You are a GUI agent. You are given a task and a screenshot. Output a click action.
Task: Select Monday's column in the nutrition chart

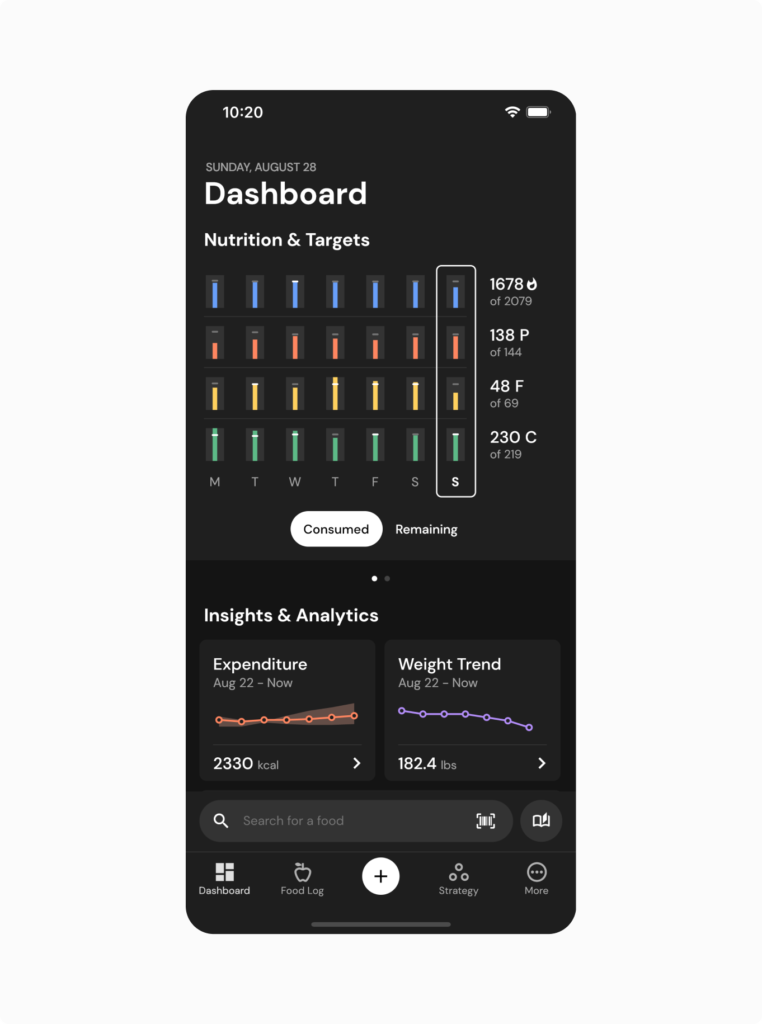tap(215, 380)
